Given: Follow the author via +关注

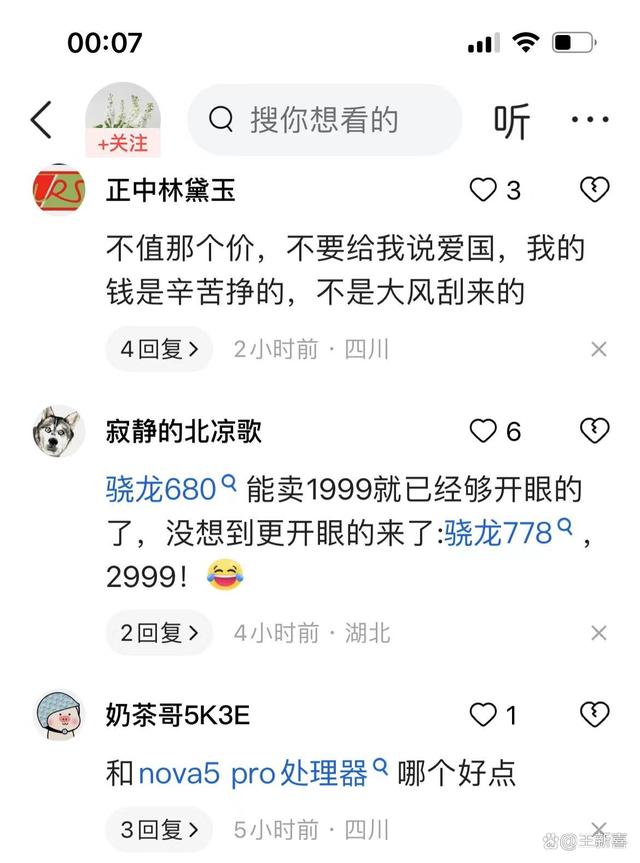Looking at the screenshot, I should pos(123,143).
